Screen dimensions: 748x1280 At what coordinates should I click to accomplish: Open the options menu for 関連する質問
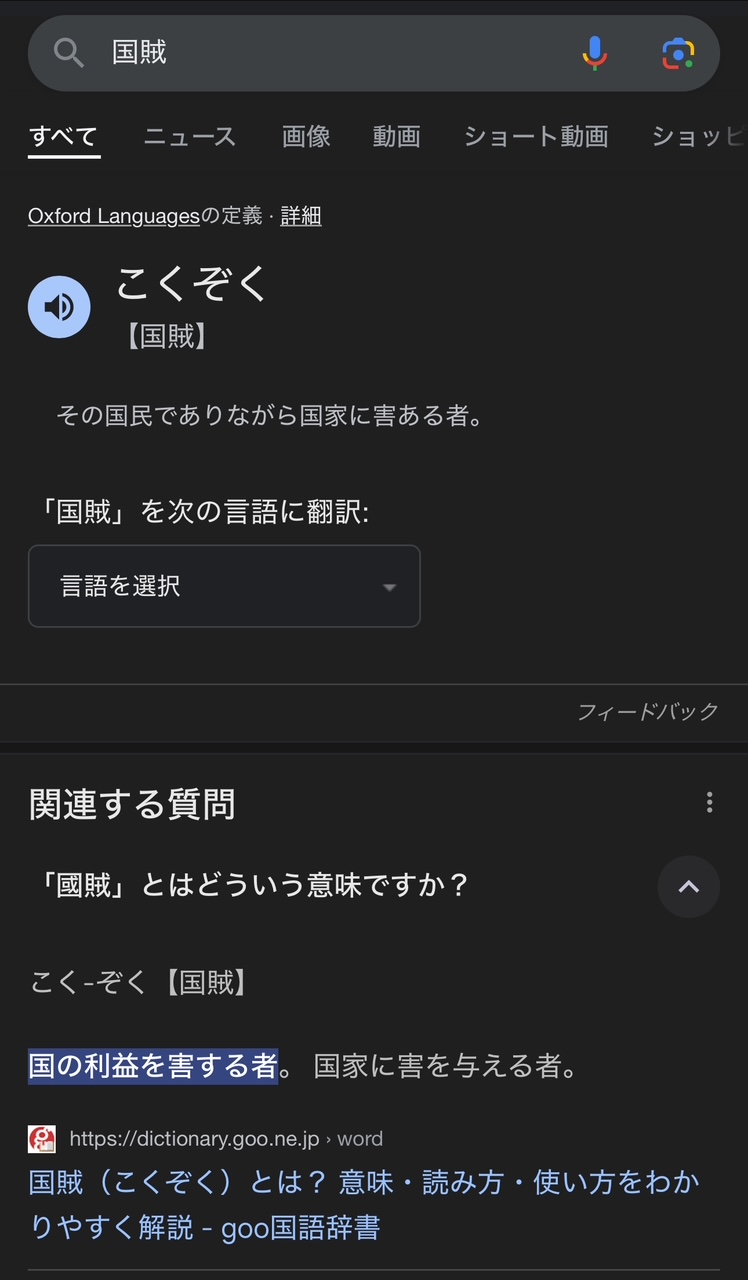[709, 802]
